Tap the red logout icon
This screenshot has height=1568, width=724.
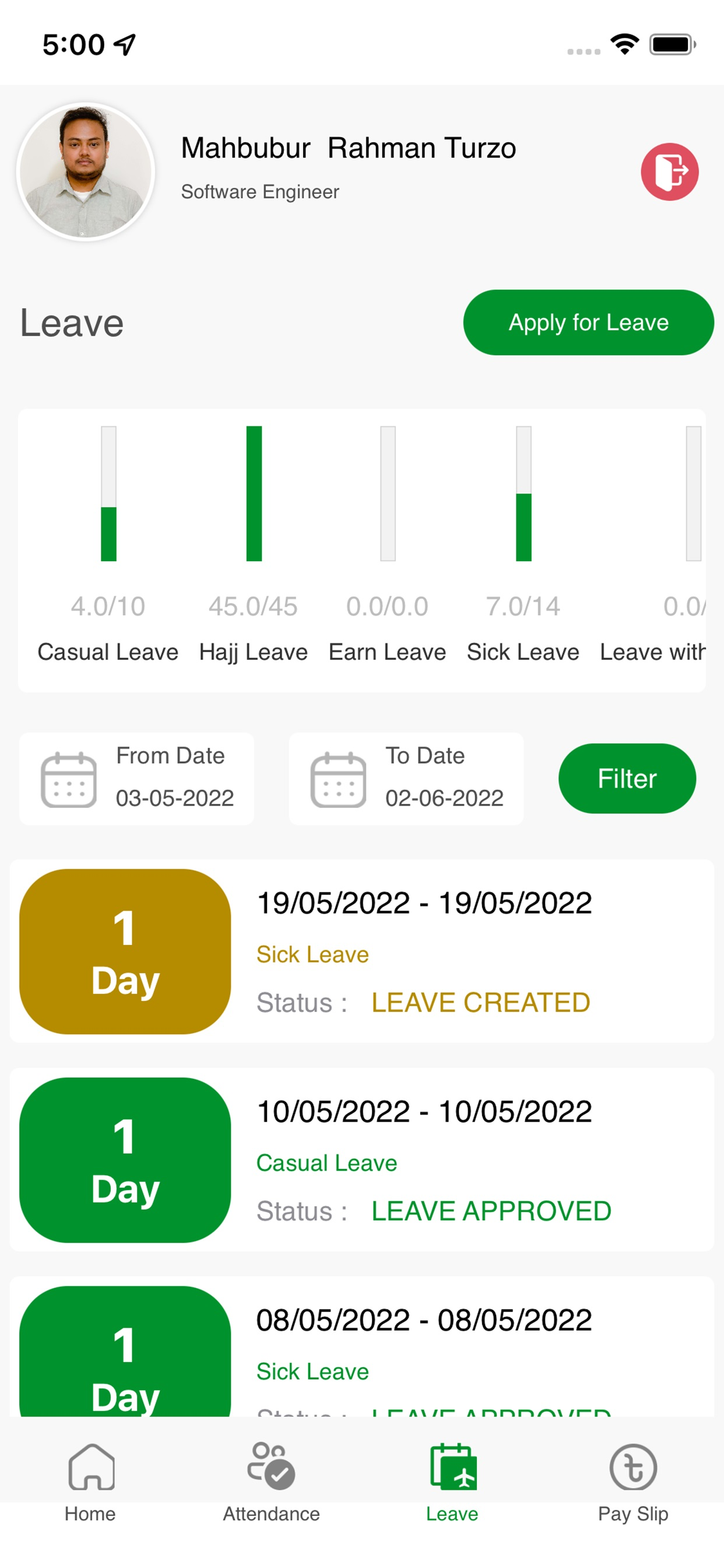[x=669, y=171]
